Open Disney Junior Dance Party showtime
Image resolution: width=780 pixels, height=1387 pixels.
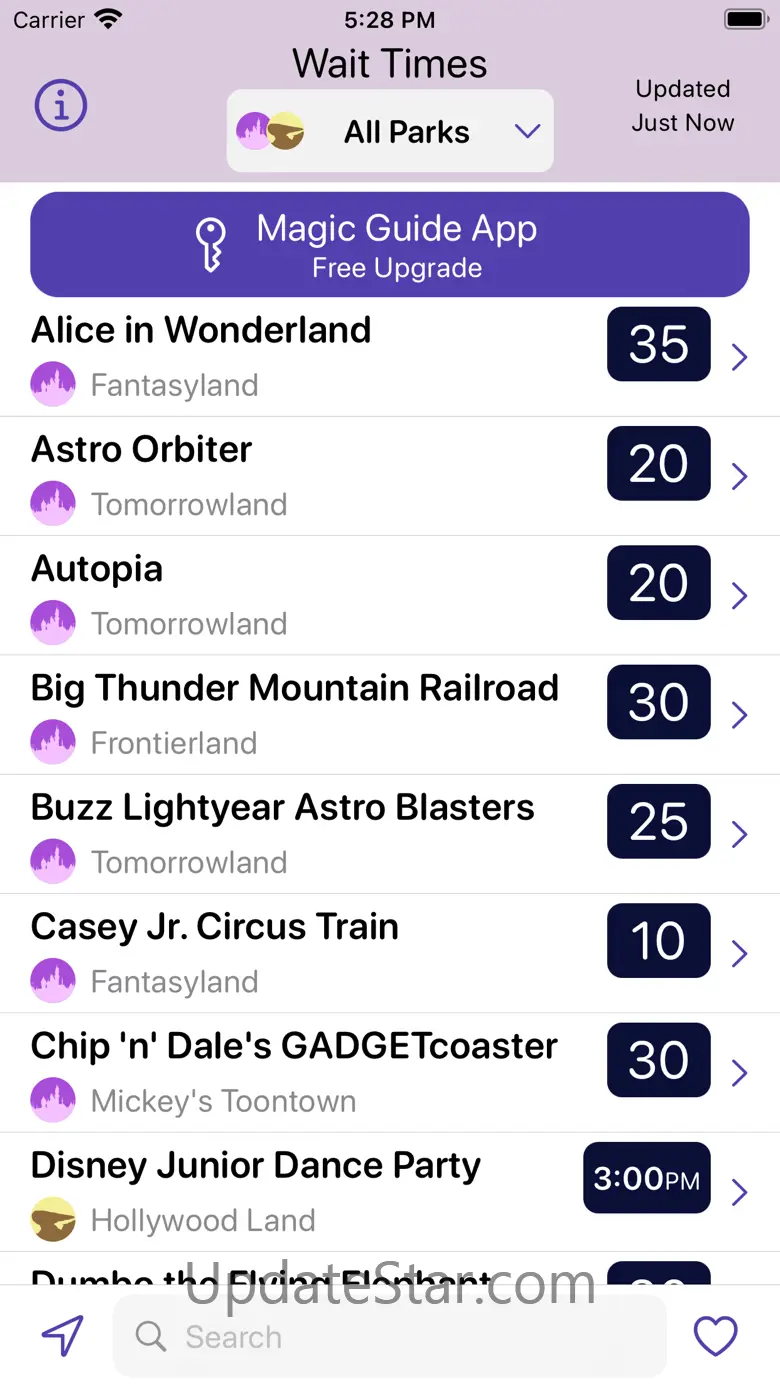click(x=390, y=1191)
